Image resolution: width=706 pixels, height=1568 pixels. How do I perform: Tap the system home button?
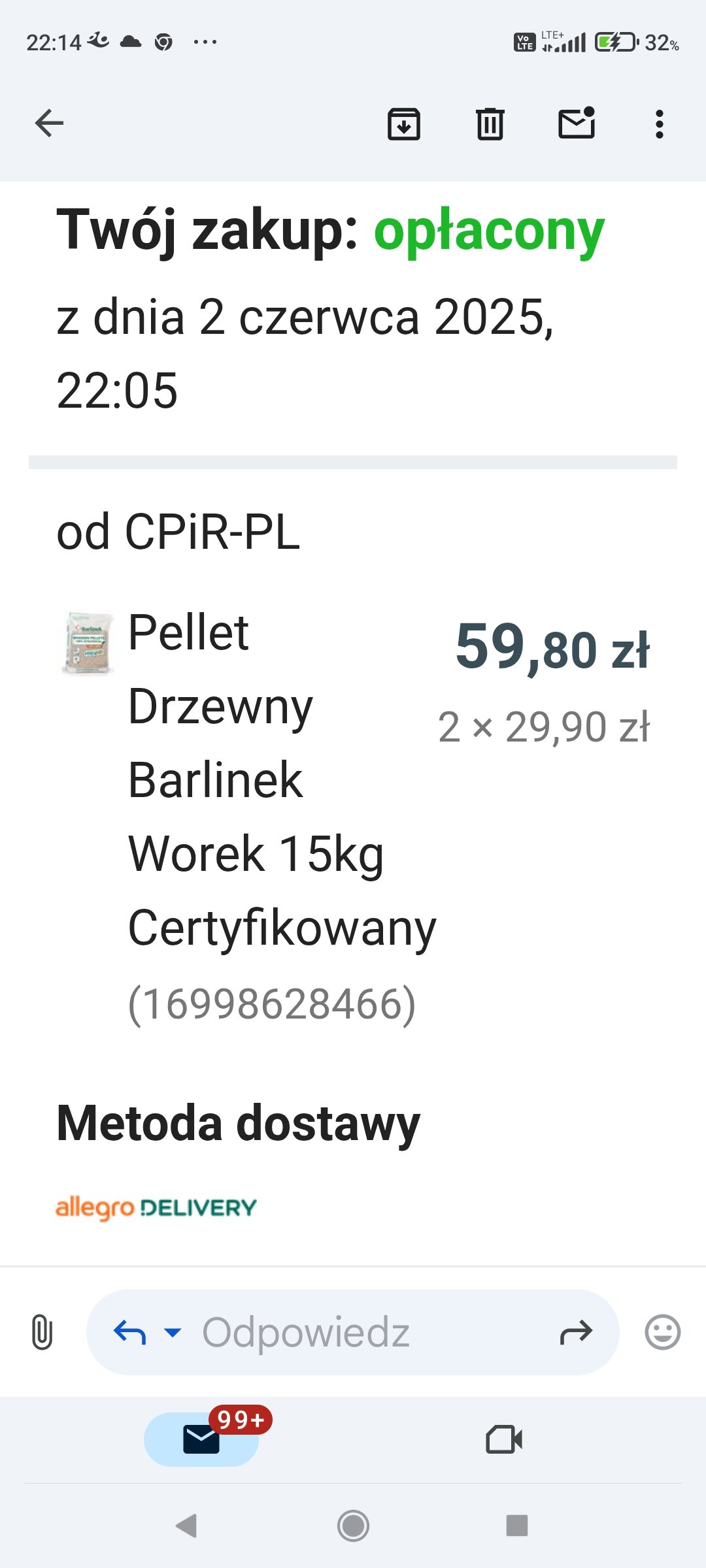tap(353, 1526)
